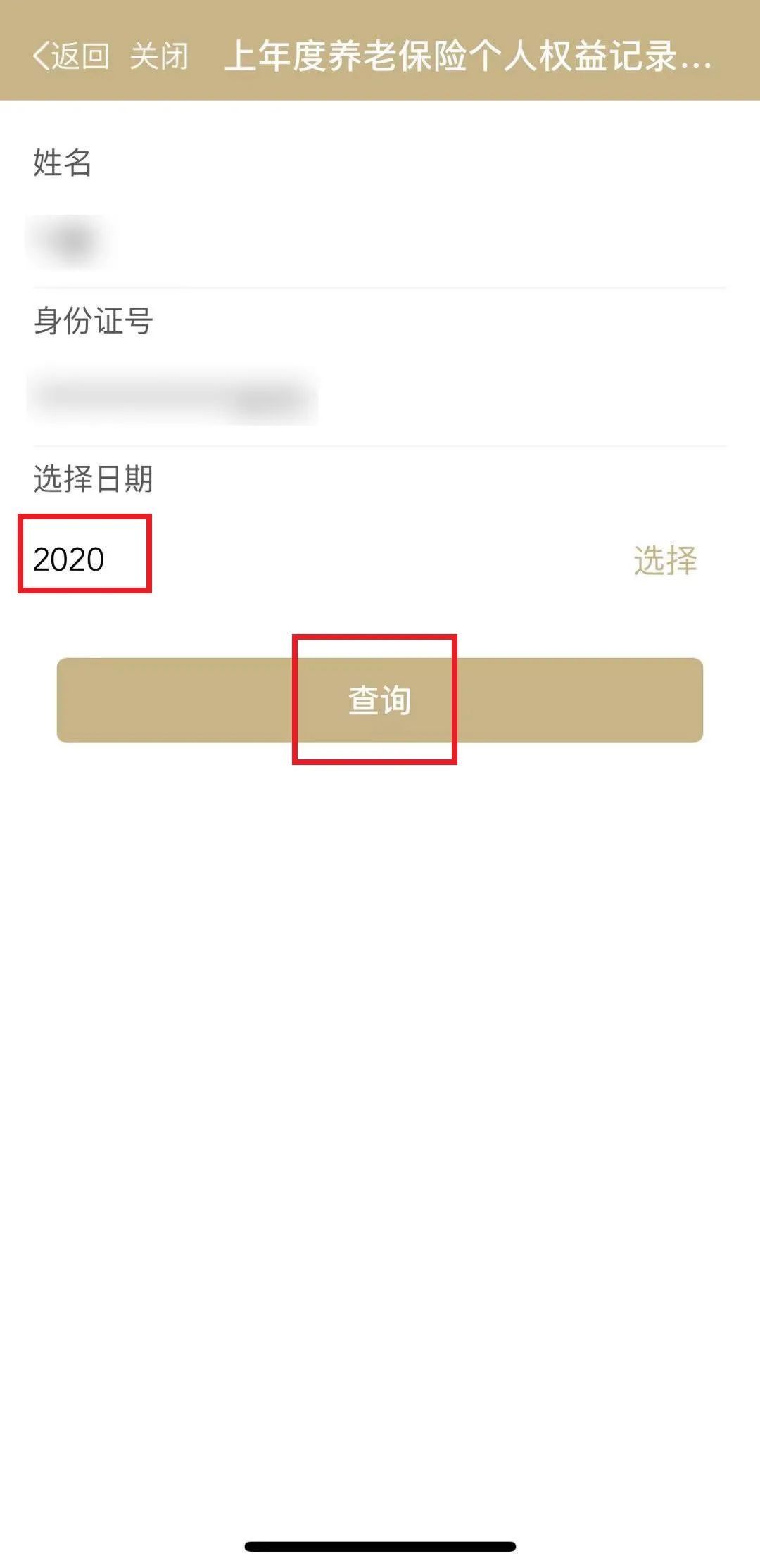
Task: Go back using the 返回 button
Action: (71, 56)
